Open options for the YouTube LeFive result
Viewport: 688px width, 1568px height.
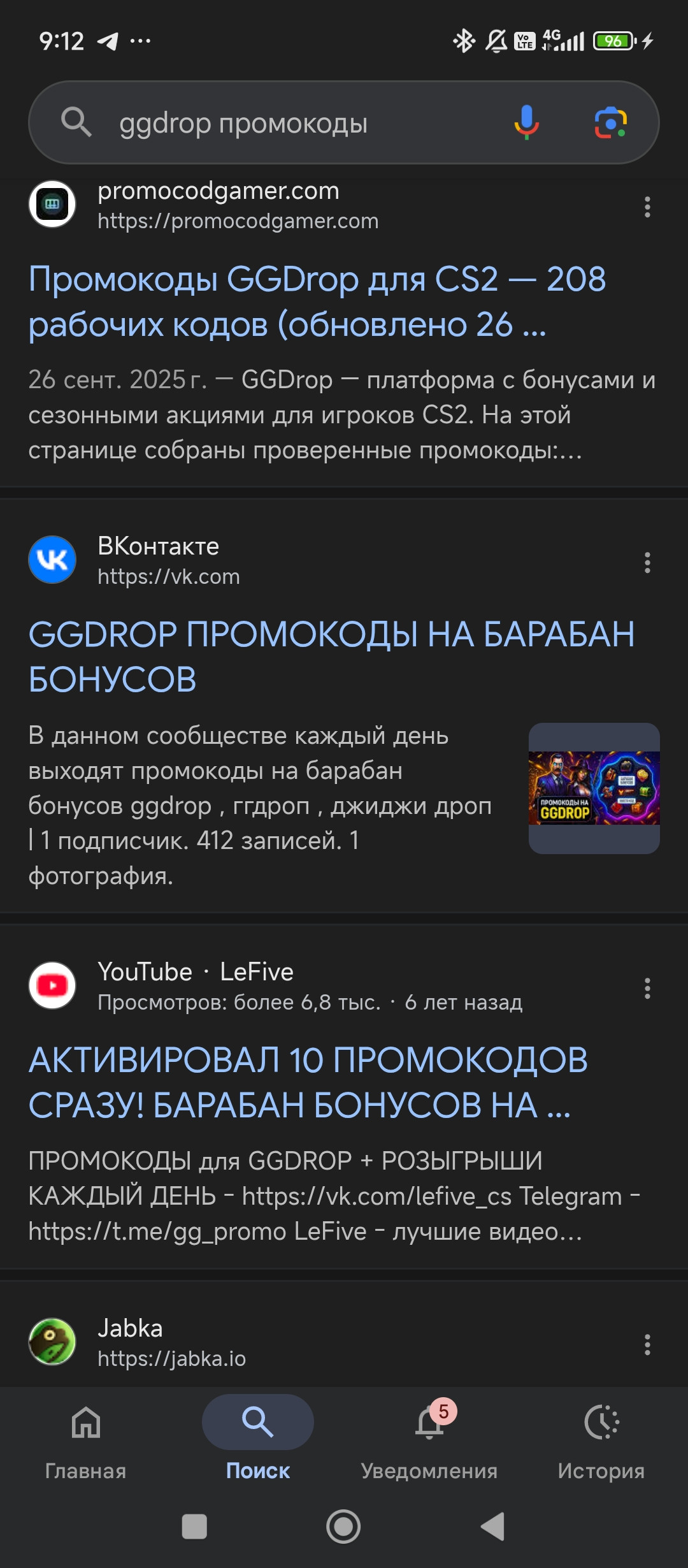click(647, 988)
